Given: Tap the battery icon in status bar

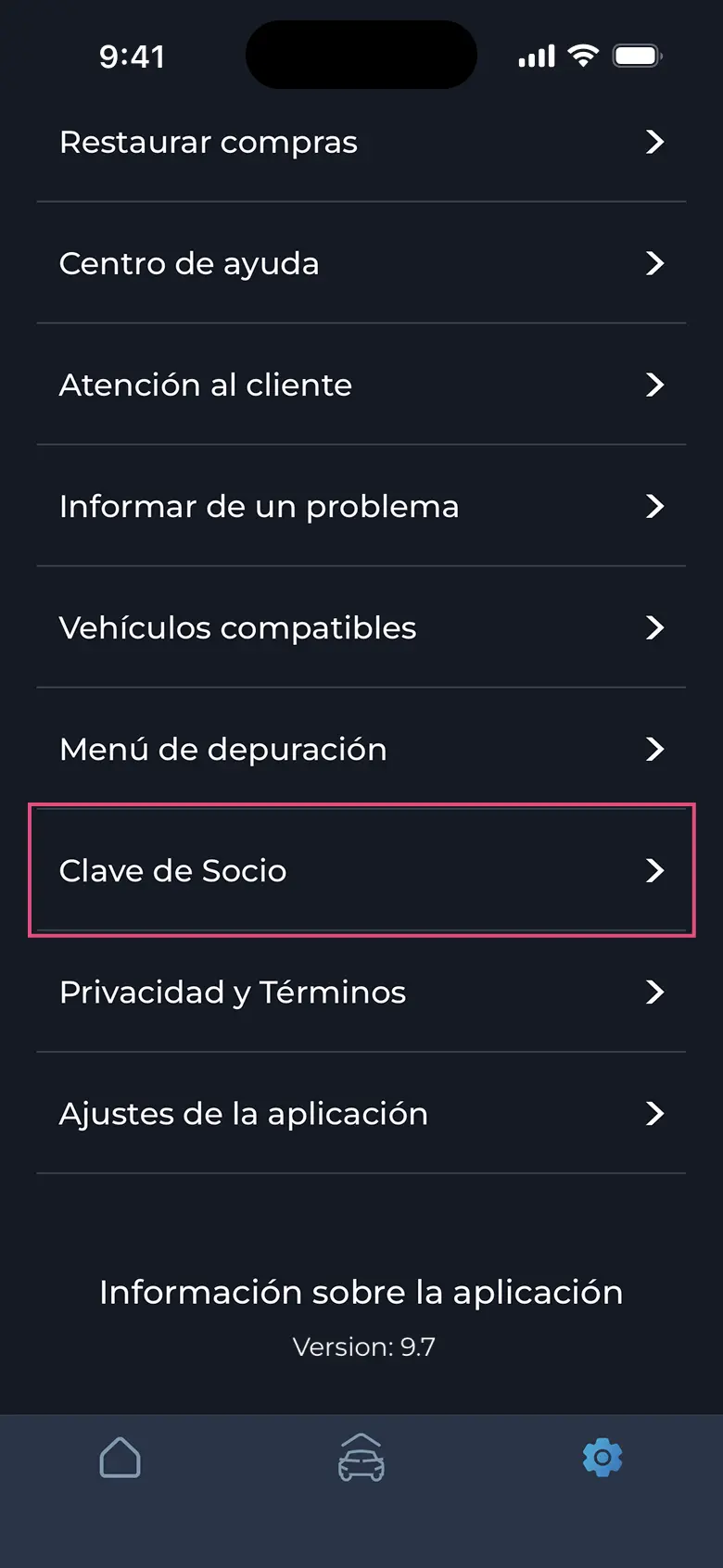Looking at the screenshot, I should pos(636,55).
